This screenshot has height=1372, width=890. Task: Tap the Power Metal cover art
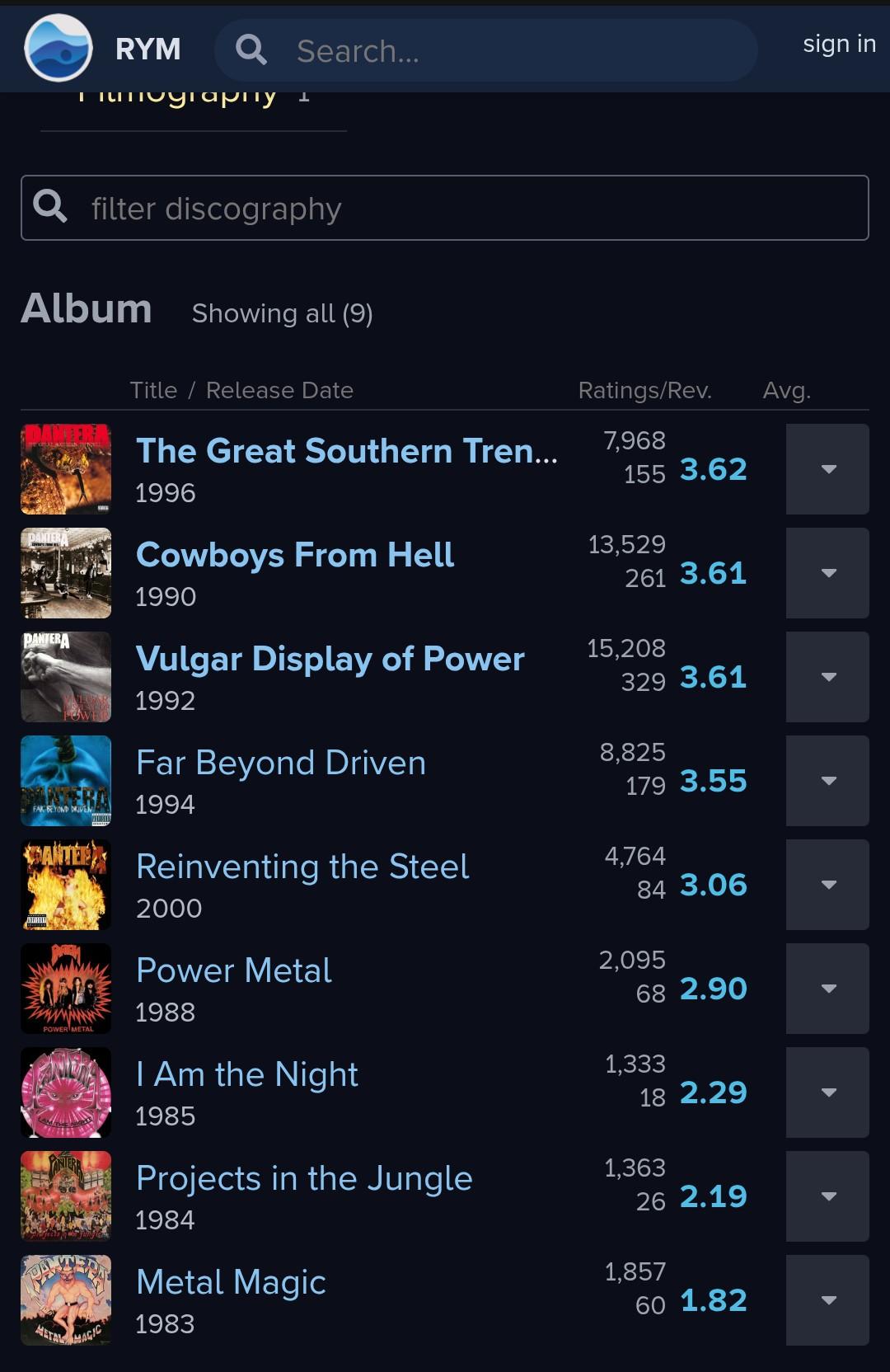coord(66,989)
